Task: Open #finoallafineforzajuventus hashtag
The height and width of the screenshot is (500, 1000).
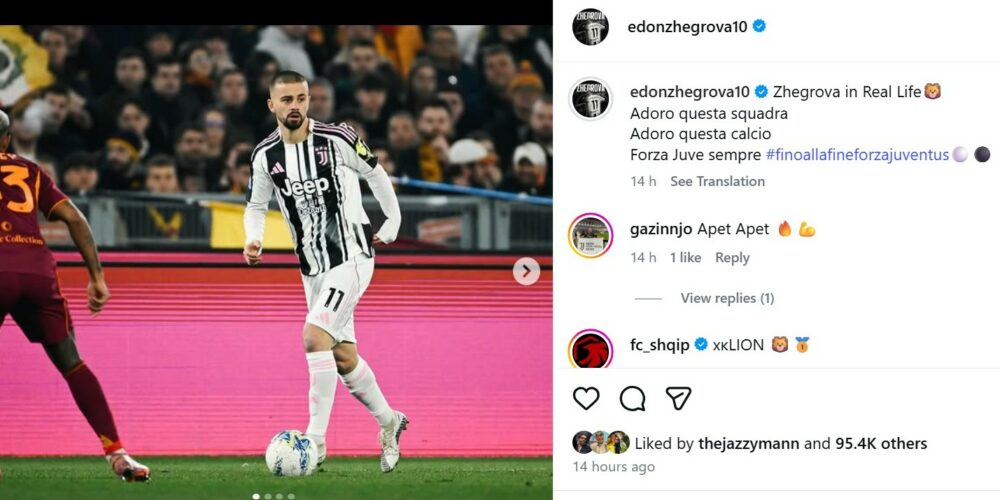Action: pos(857,155)
